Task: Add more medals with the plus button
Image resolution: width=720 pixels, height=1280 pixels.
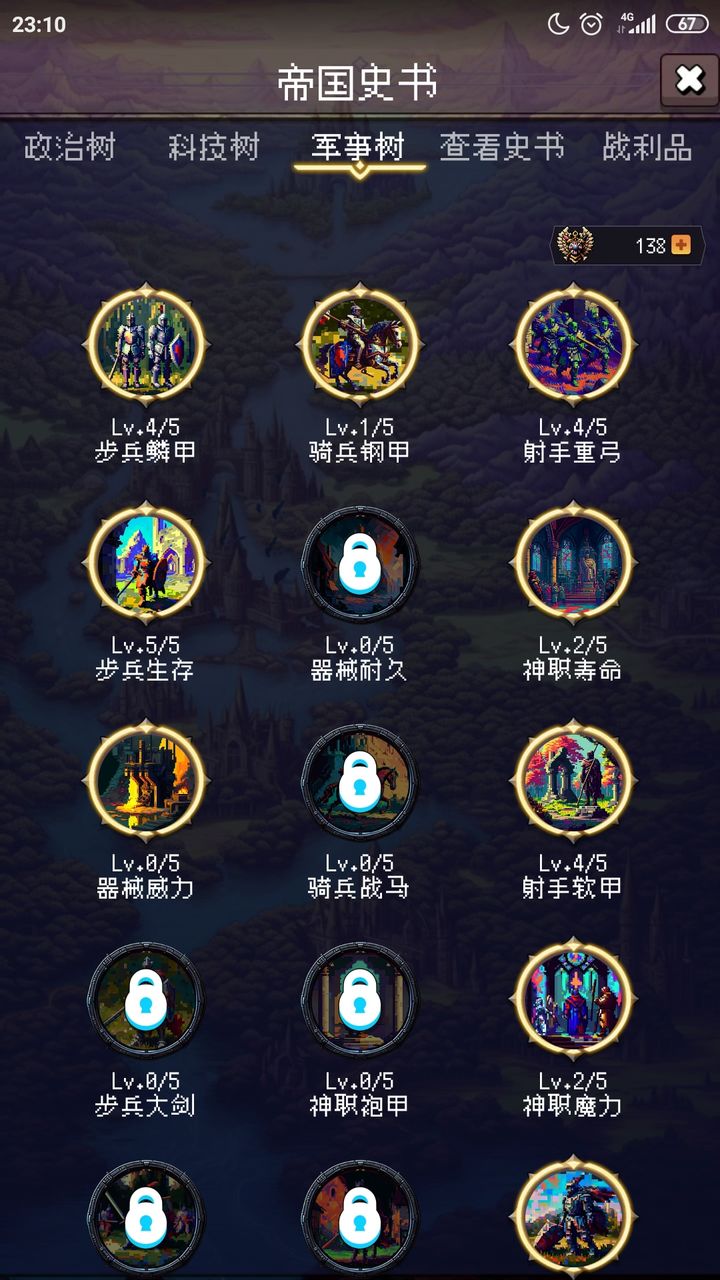Action: click(x=681, y=245)
